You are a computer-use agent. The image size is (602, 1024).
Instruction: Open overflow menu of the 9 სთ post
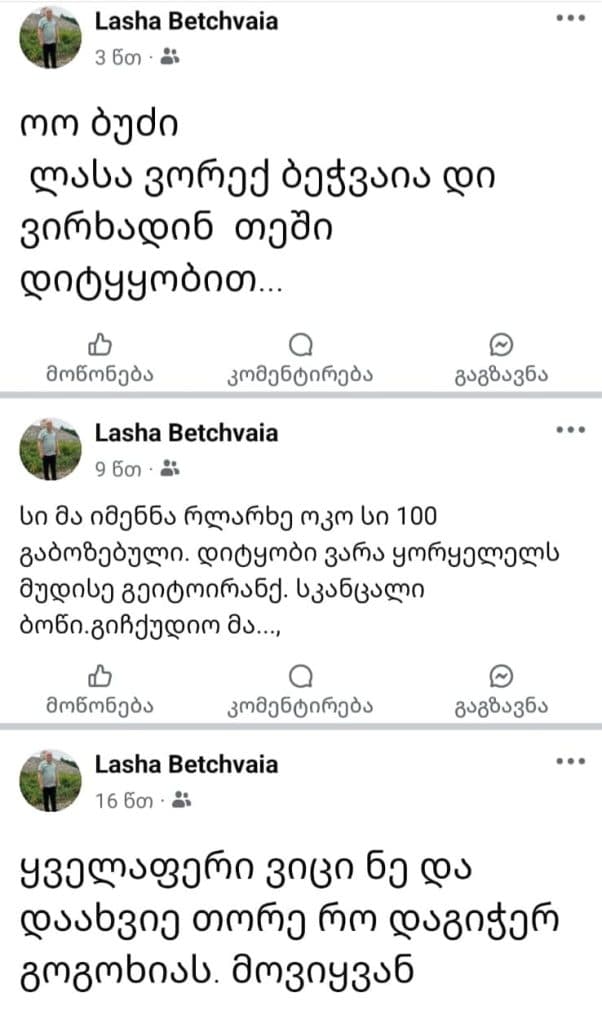[x=570, y=430]
